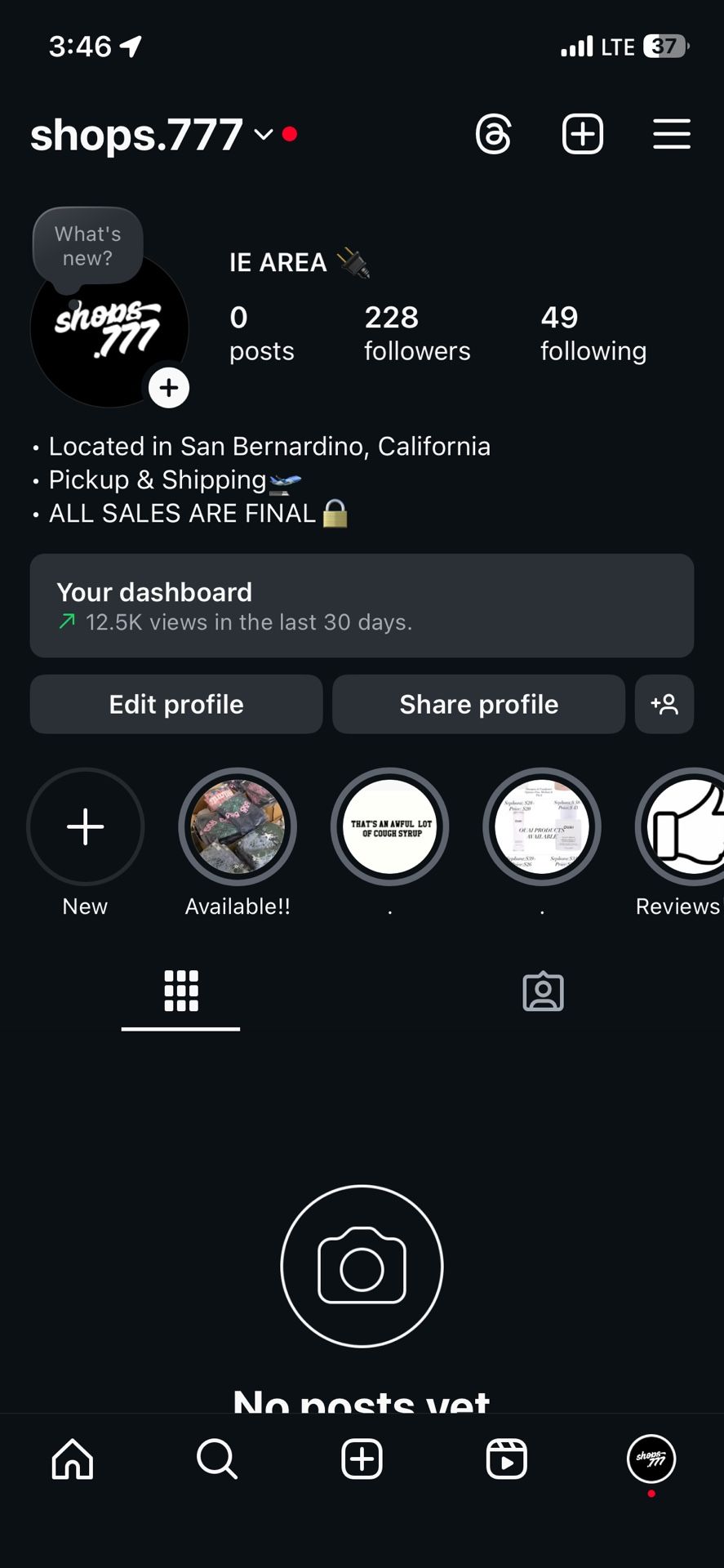Screen dimensions: 724x1568
Task: Tap the Edit profile button
Action: [x=176, y=704]
